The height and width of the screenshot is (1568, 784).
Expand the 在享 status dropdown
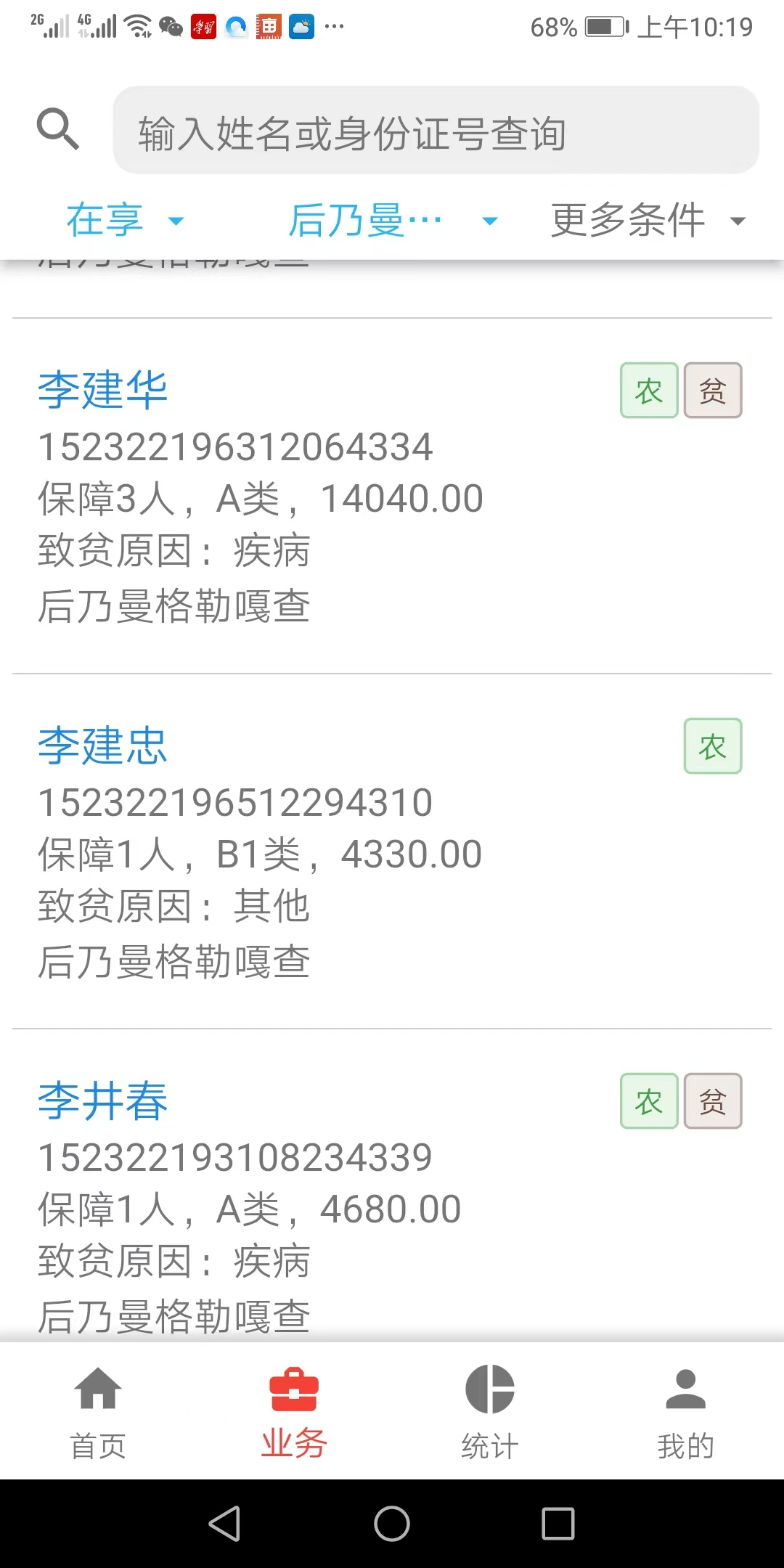[x=125, y=220]
